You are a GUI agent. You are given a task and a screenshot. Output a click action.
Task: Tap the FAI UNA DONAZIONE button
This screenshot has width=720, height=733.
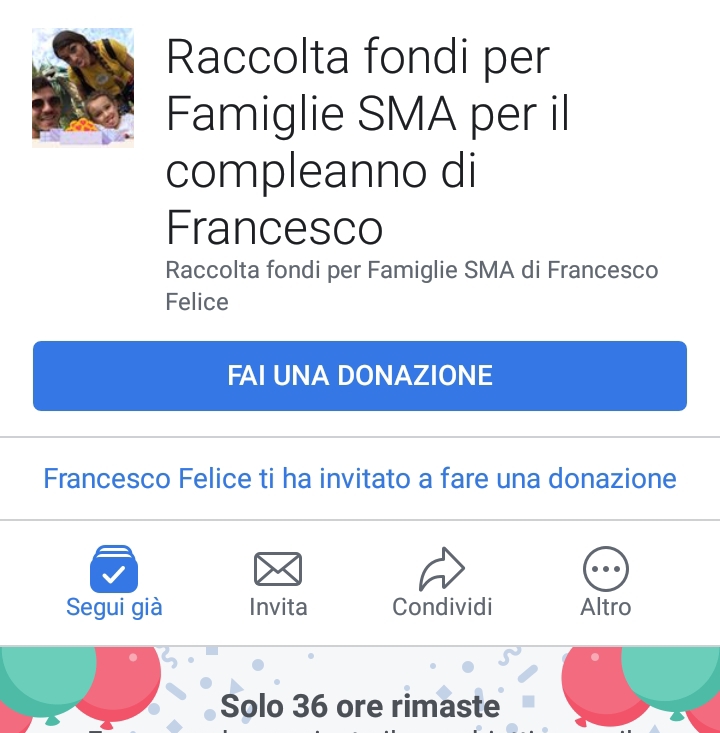[x=360, y=376]
